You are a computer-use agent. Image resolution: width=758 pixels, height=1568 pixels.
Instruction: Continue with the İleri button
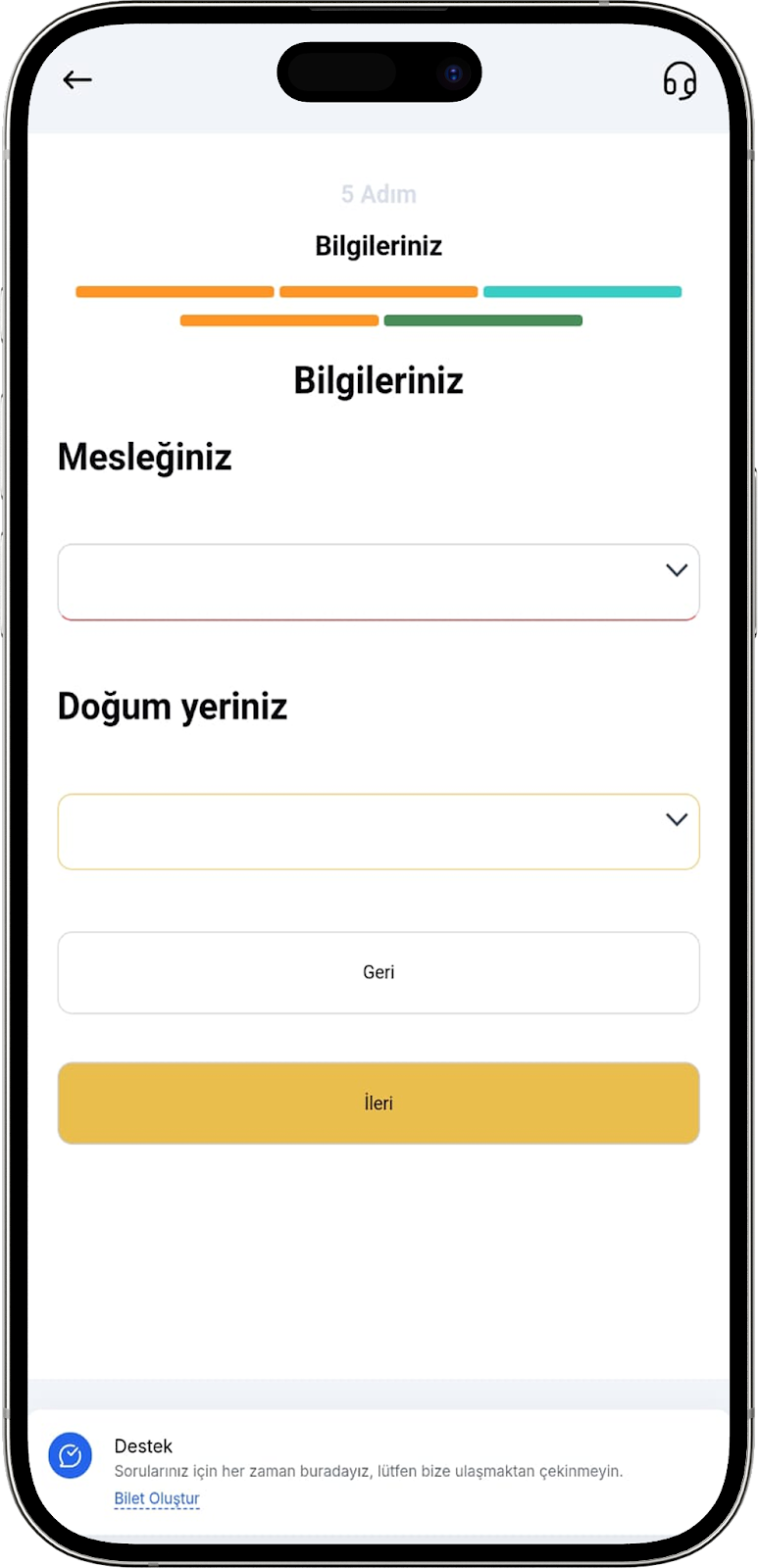pyautogui.click(x=379, y=1102)
